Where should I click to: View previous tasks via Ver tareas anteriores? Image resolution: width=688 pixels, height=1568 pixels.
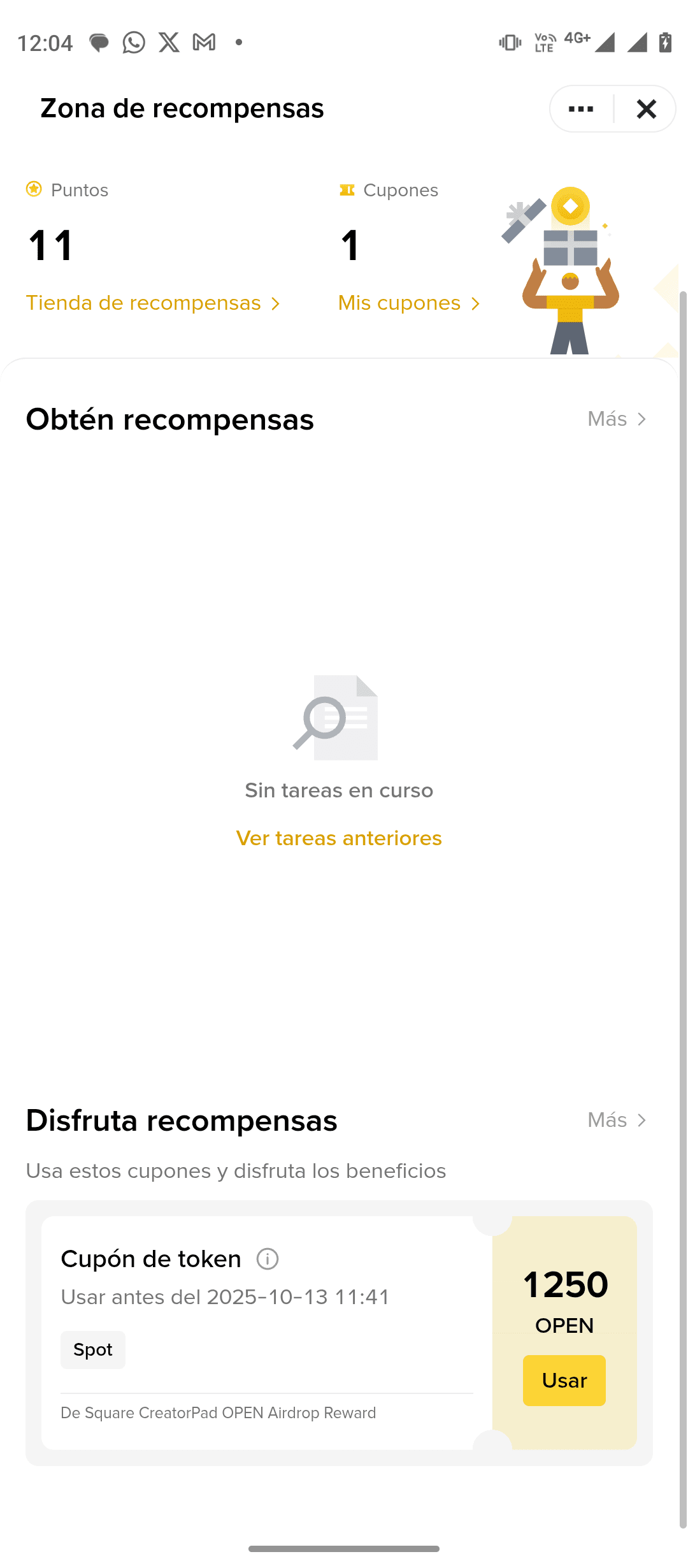tap(339, 838)
